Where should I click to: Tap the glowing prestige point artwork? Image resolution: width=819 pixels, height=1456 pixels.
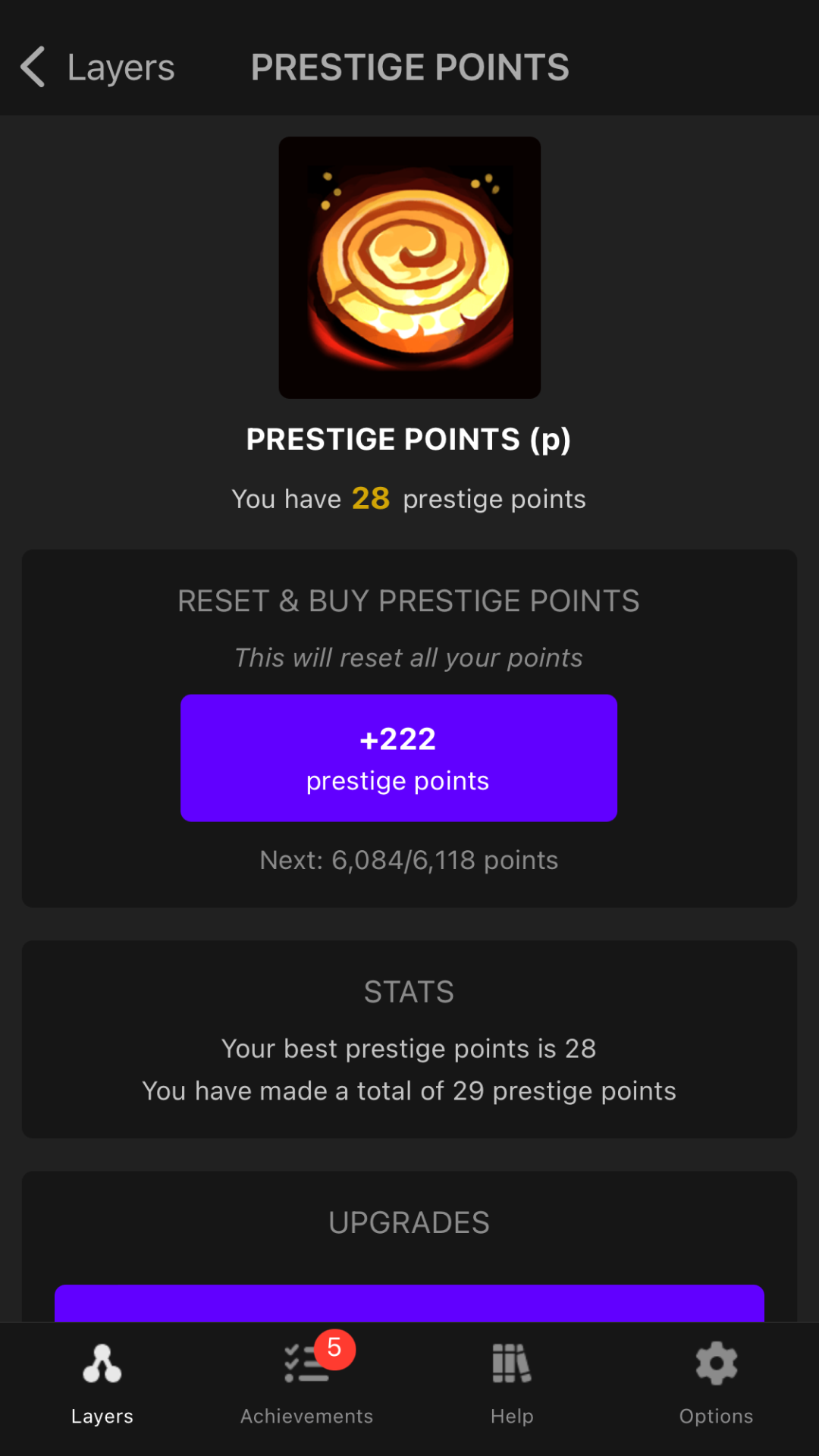409,267
